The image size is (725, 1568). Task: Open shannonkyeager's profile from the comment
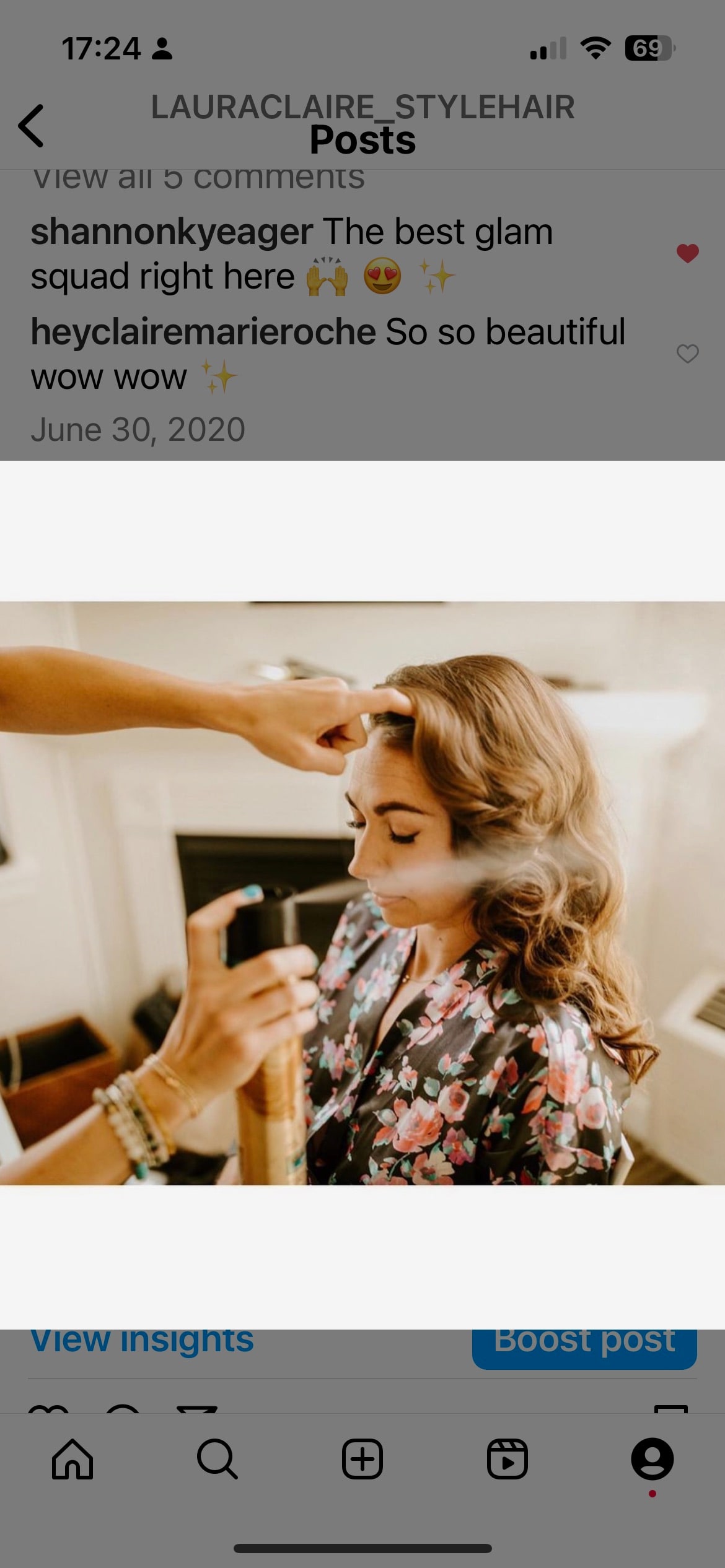(171, 232)
